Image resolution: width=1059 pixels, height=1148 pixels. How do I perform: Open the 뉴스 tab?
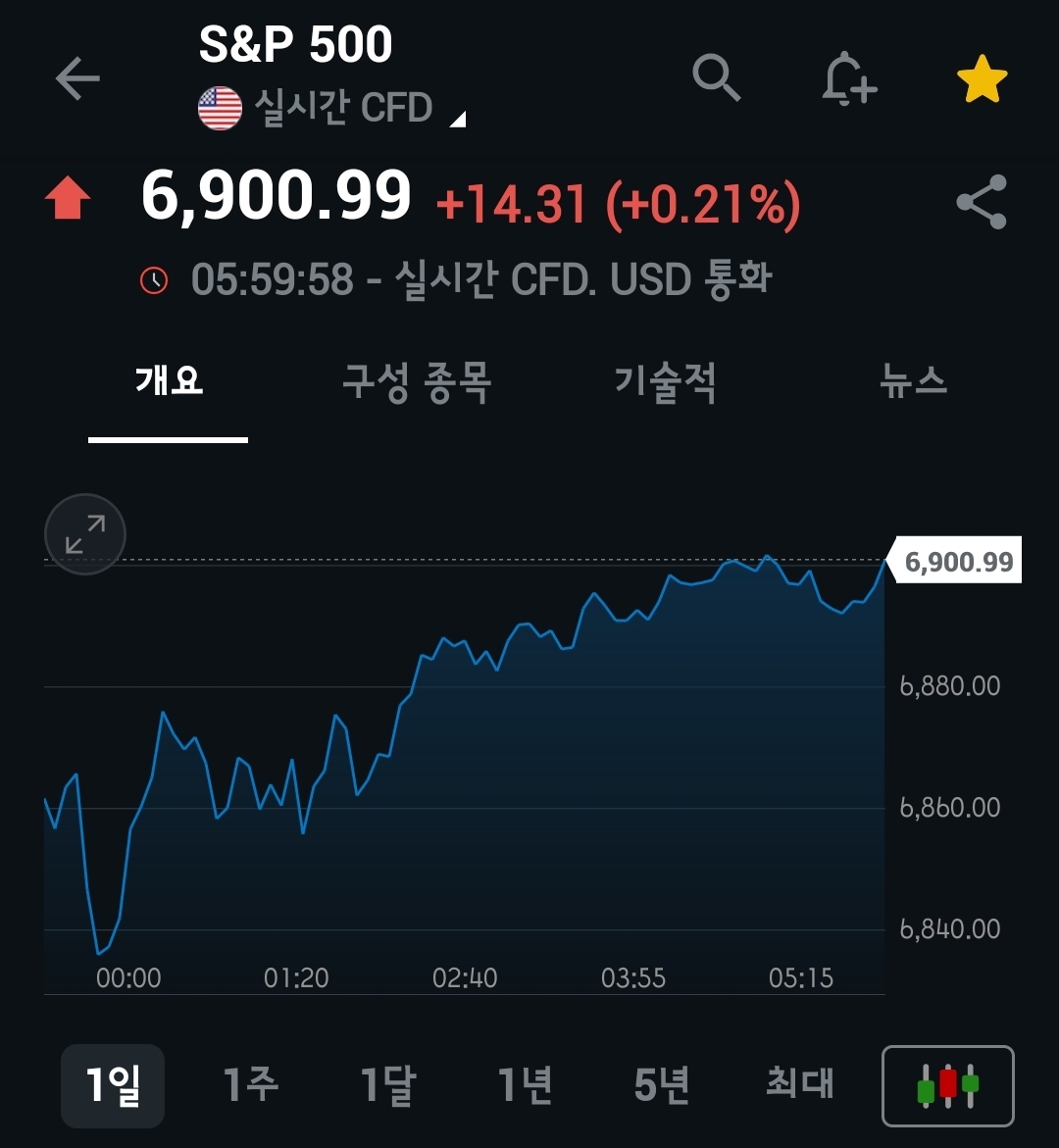coord(914,380)
